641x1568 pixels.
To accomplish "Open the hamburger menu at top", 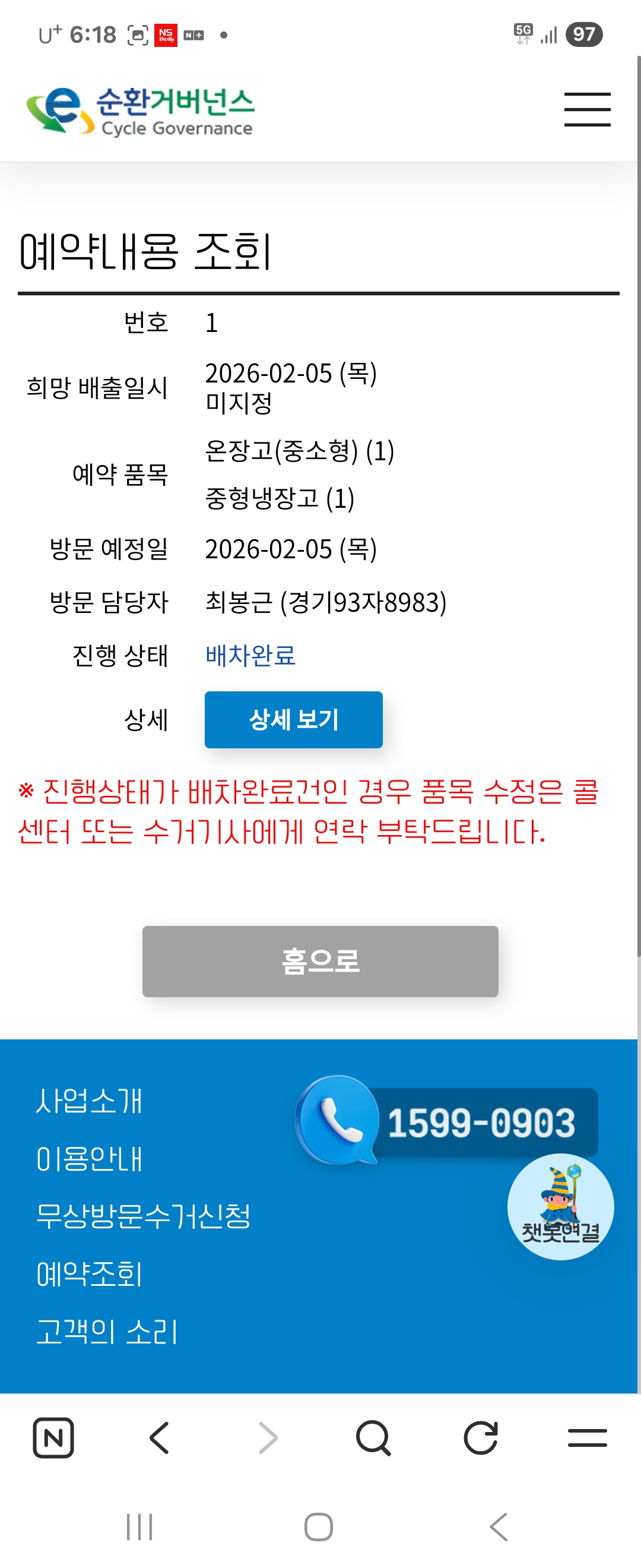I will pos(587,109).
